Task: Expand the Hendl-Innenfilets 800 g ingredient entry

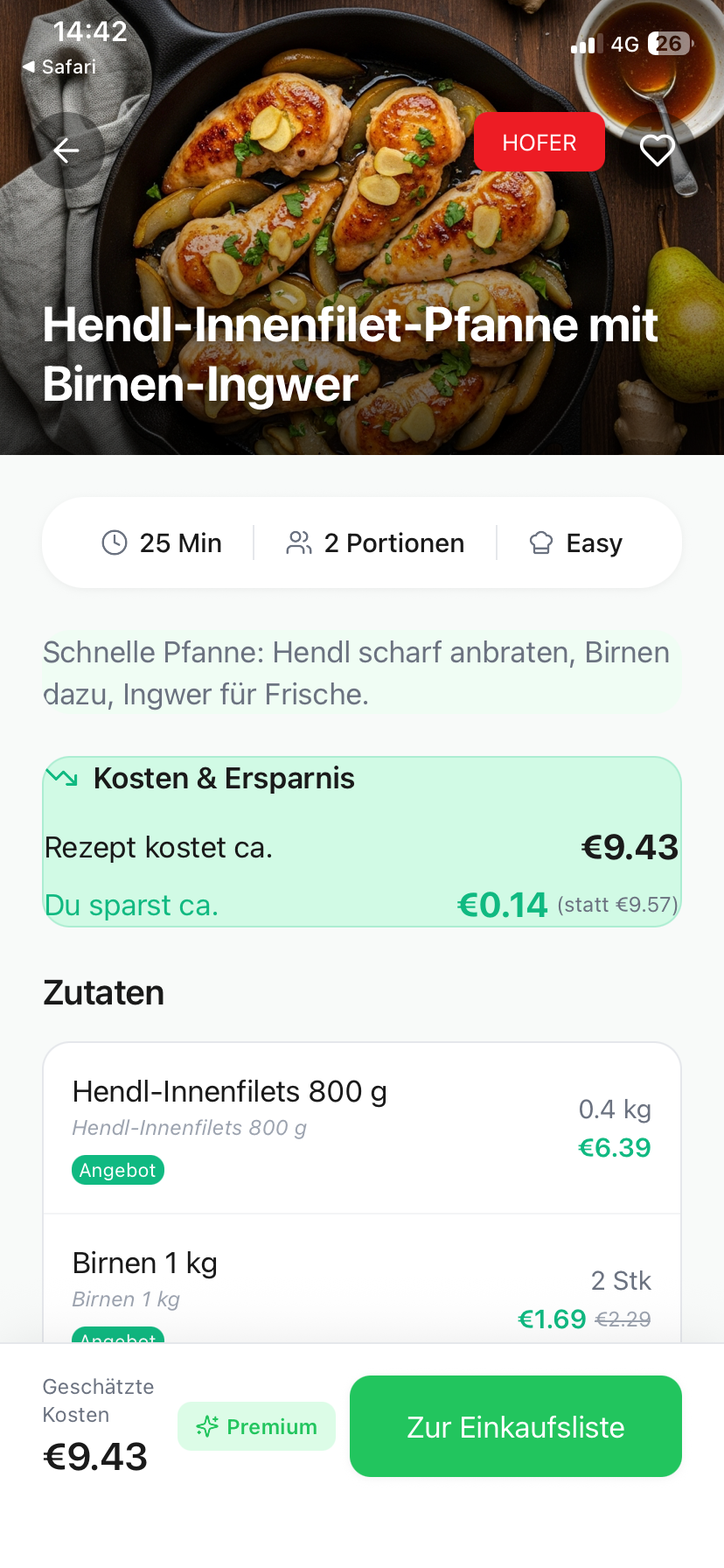Action: point(361,1127)
